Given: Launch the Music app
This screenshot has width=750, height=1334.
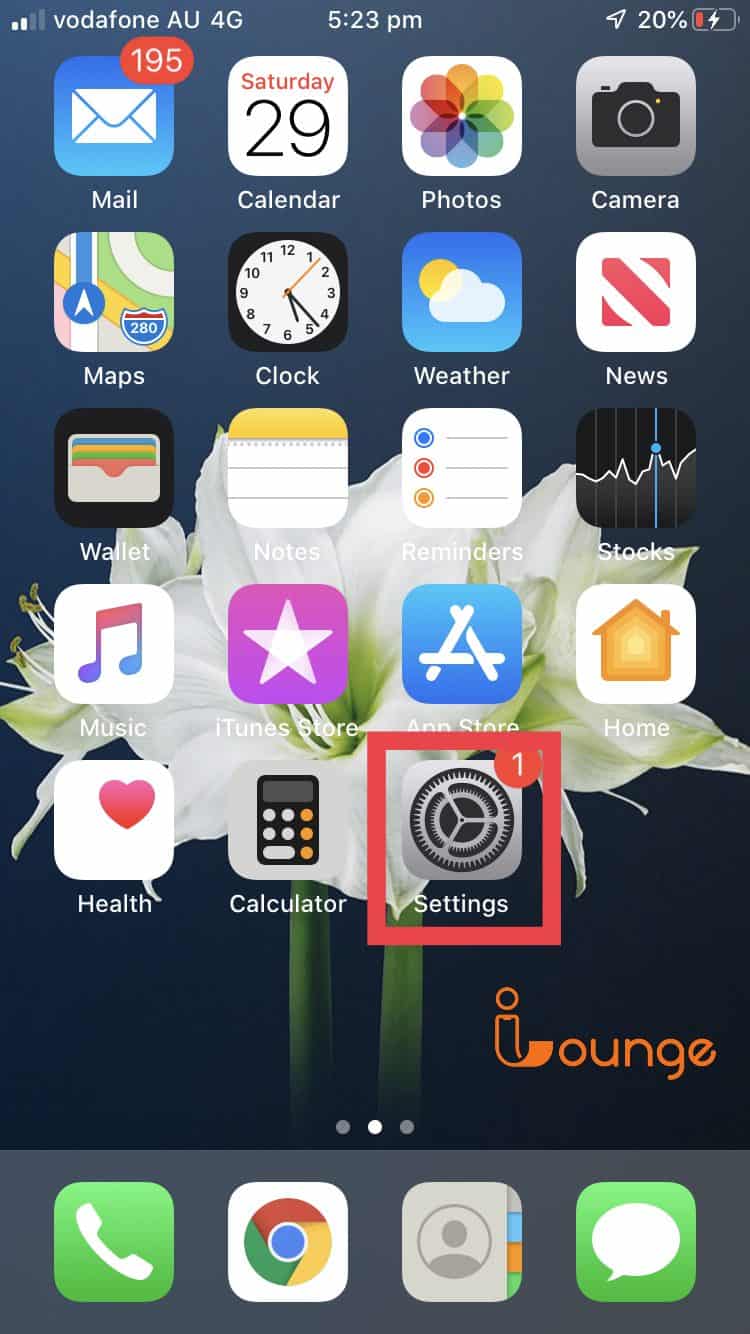Looking at the screenshot, I should coord(114,644).
